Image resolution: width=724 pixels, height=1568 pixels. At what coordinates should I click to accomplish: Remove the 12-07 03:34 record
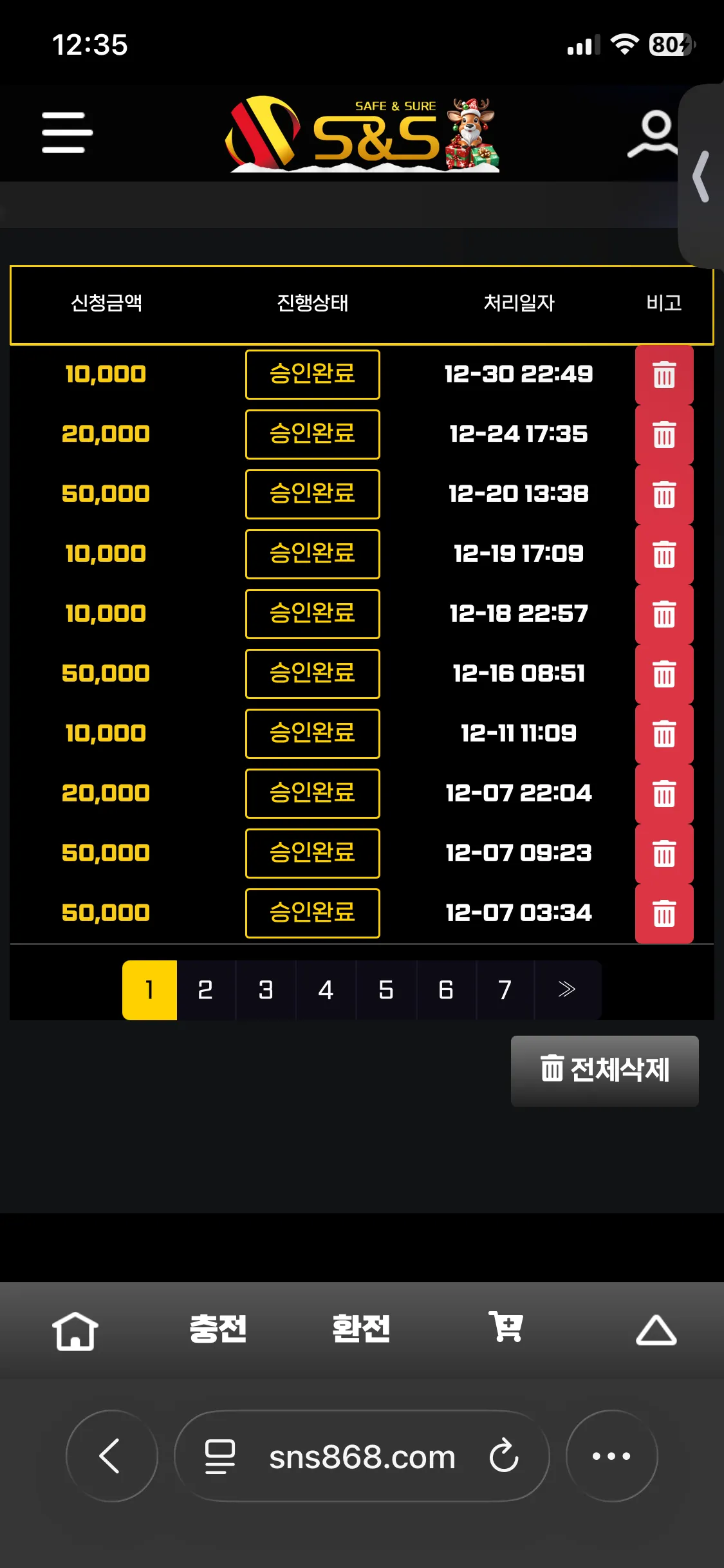[x=664, y=913]
